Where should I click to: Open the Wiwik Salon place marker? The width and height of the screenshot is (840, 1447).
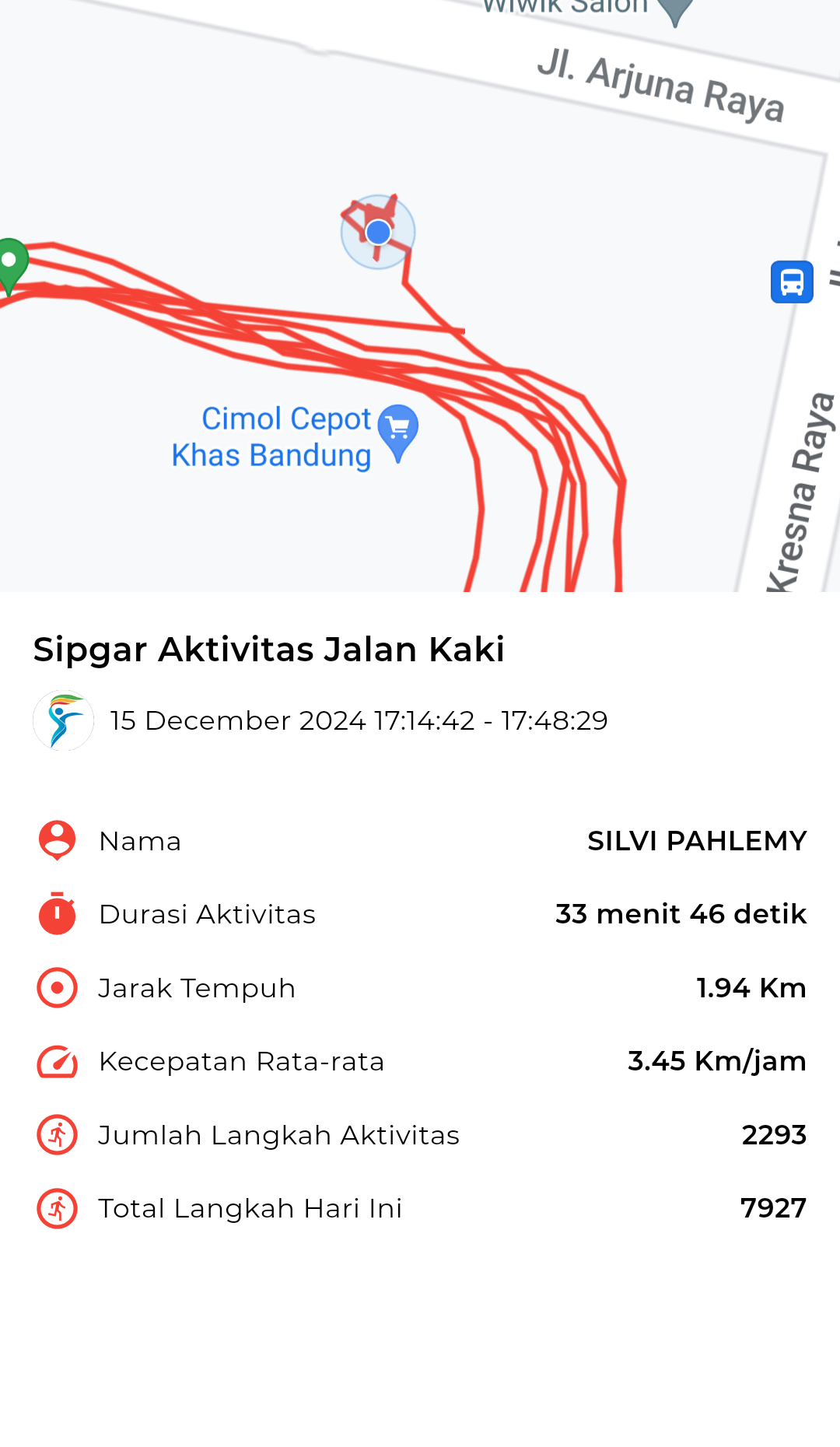point(675,11)
